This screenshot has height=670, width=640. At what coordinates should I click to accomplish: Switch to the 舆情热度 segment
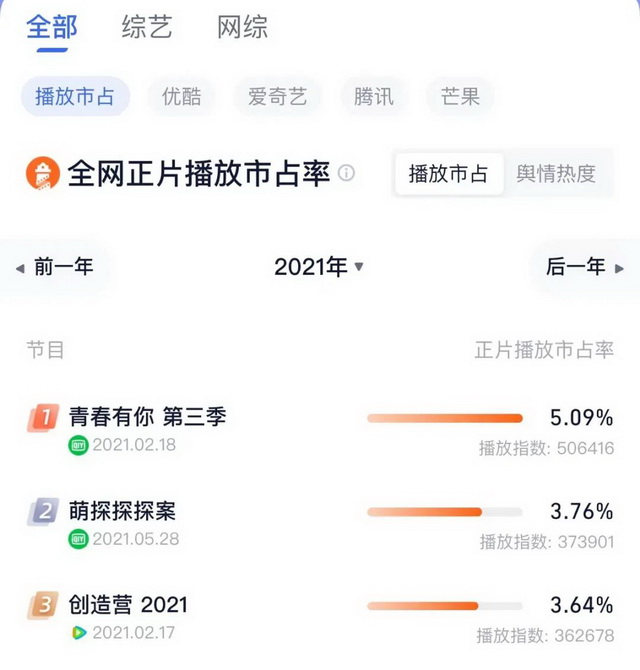point(556,174)
